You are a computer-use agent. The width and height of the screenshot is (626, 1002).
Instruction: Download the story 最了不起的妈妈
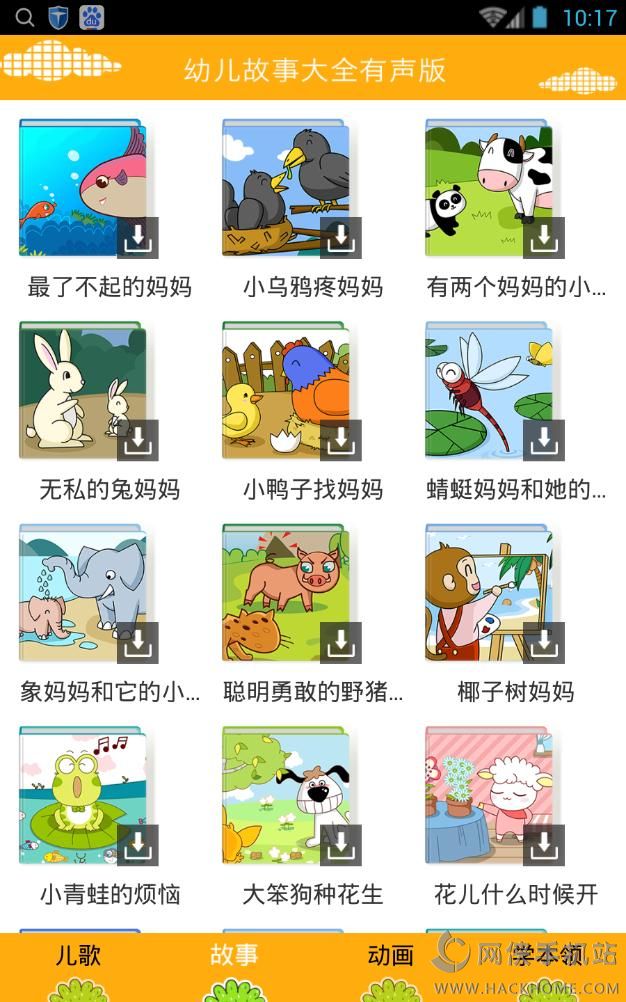pos(137,238)
